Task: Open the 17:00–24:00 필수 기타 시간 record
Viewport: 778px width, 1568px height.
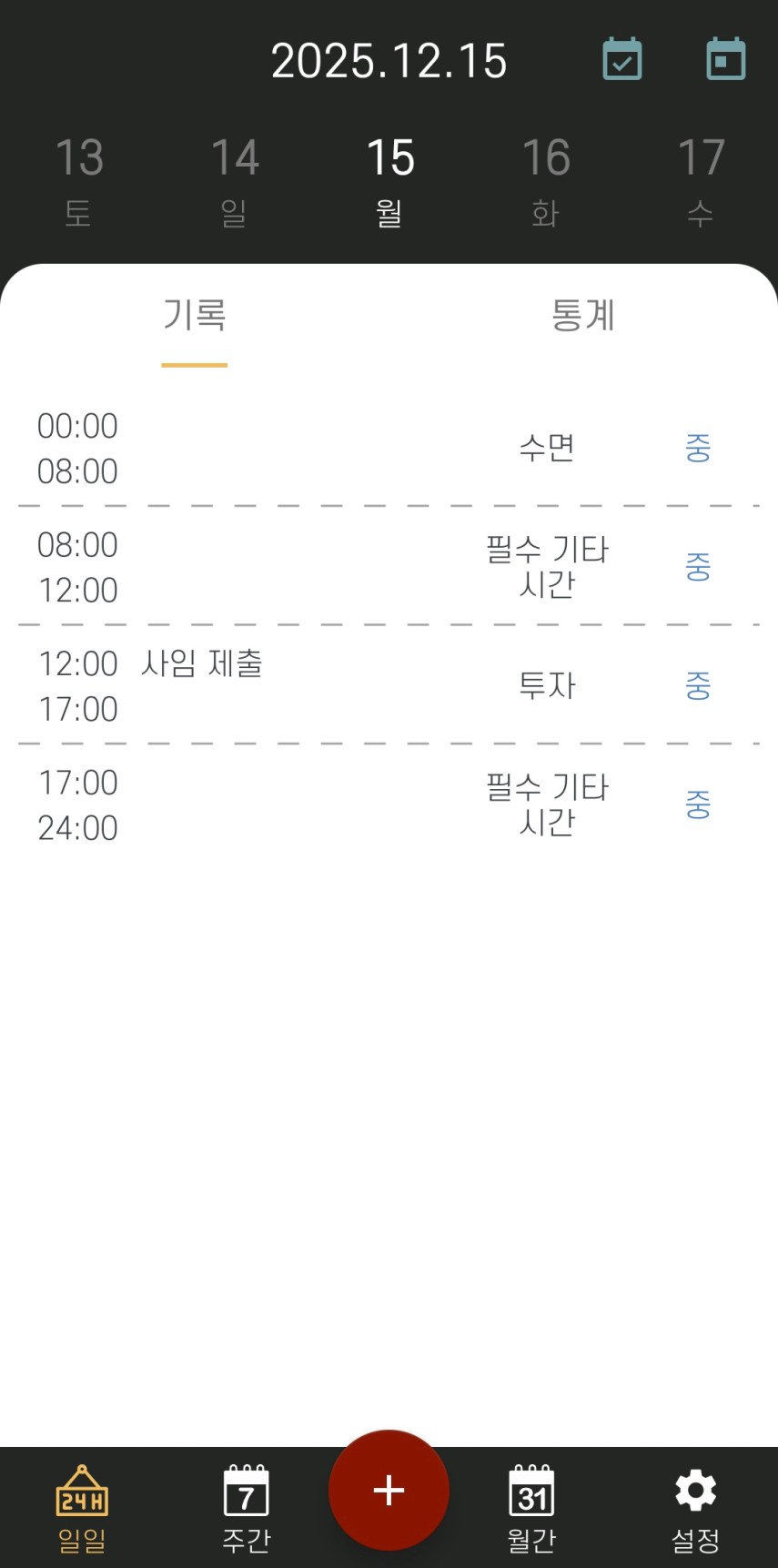Action: tap(389, 804)
